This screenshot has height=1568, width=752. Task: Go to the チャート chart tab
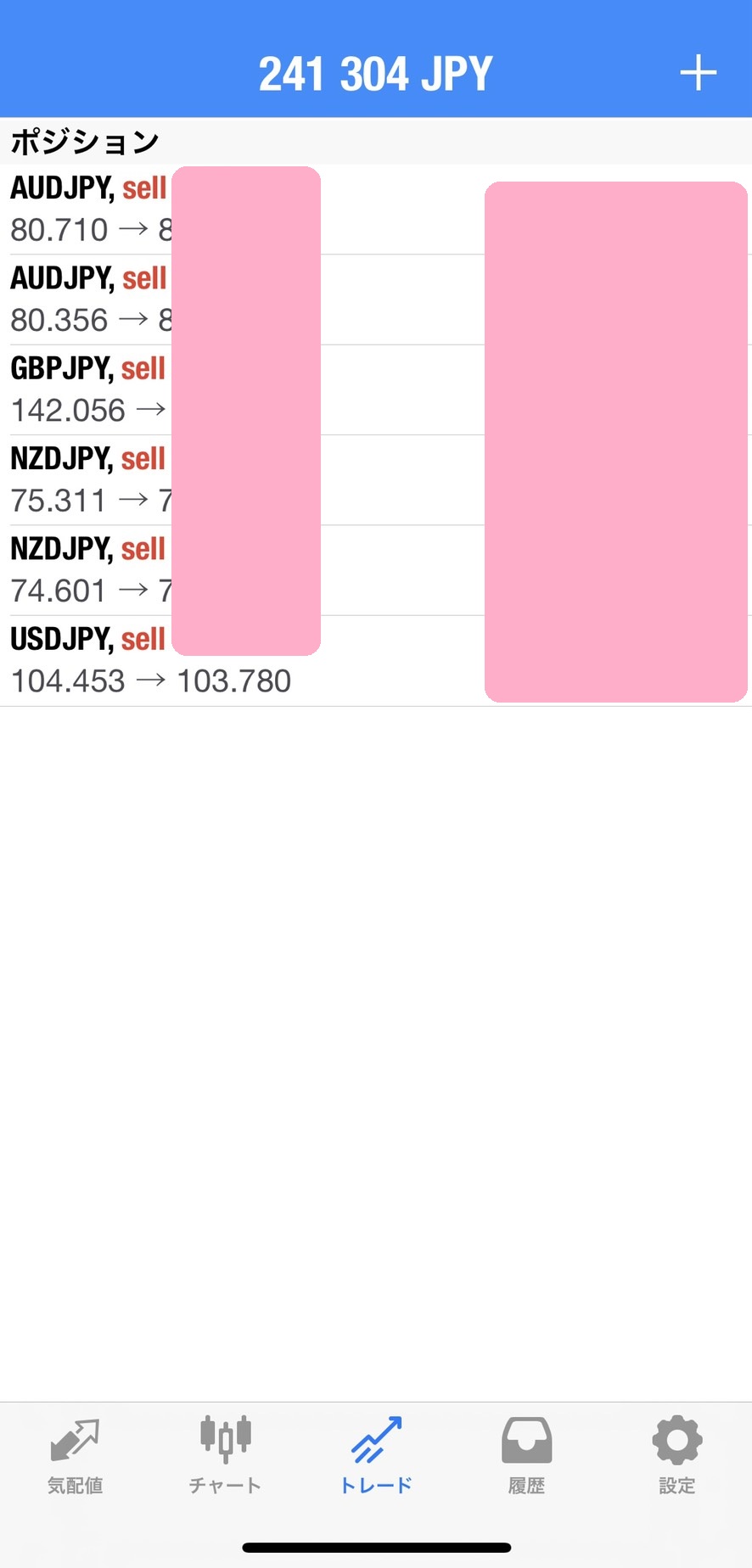(x=225, y=1455)
